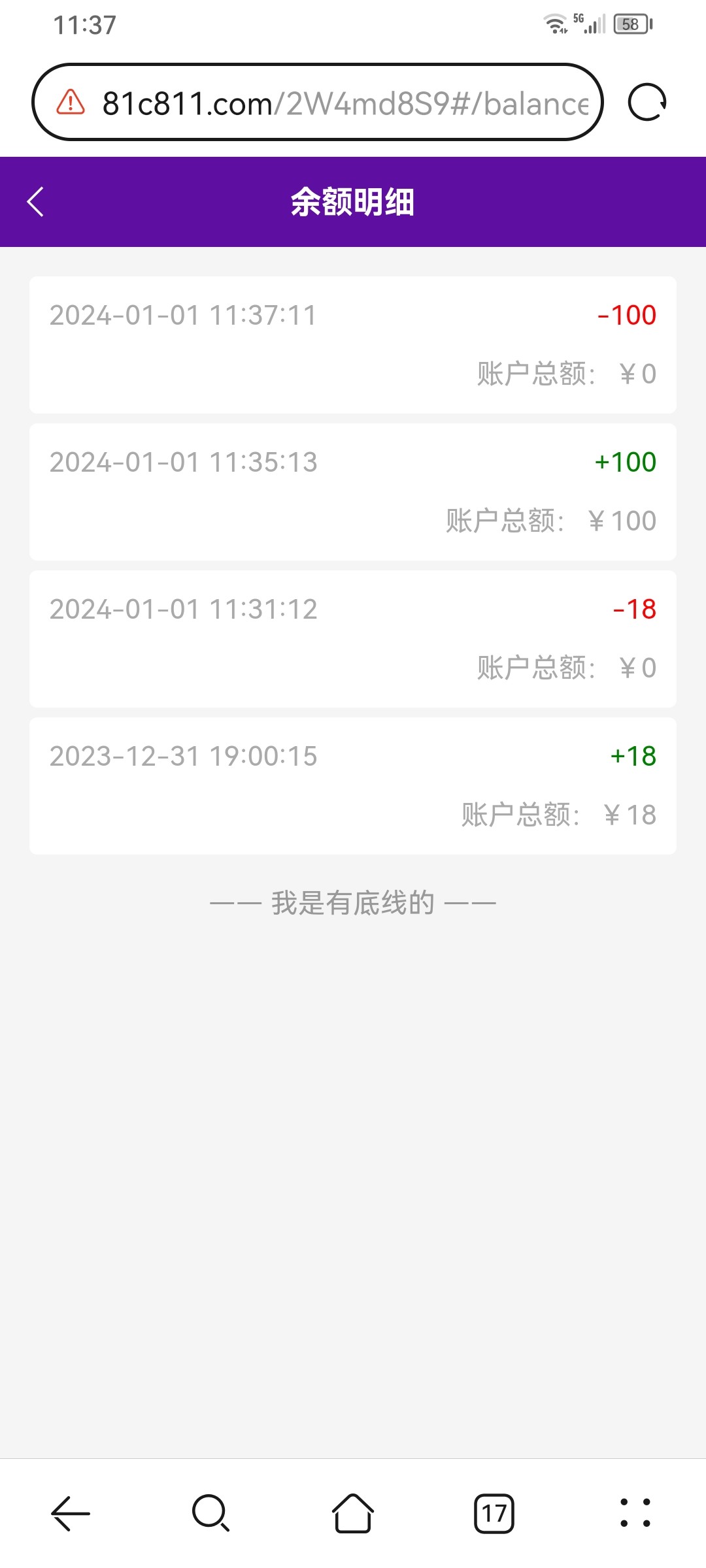Click the insecure site warning triangle icon
This screenshot has height=1568, width=706.
click(69, 103)
